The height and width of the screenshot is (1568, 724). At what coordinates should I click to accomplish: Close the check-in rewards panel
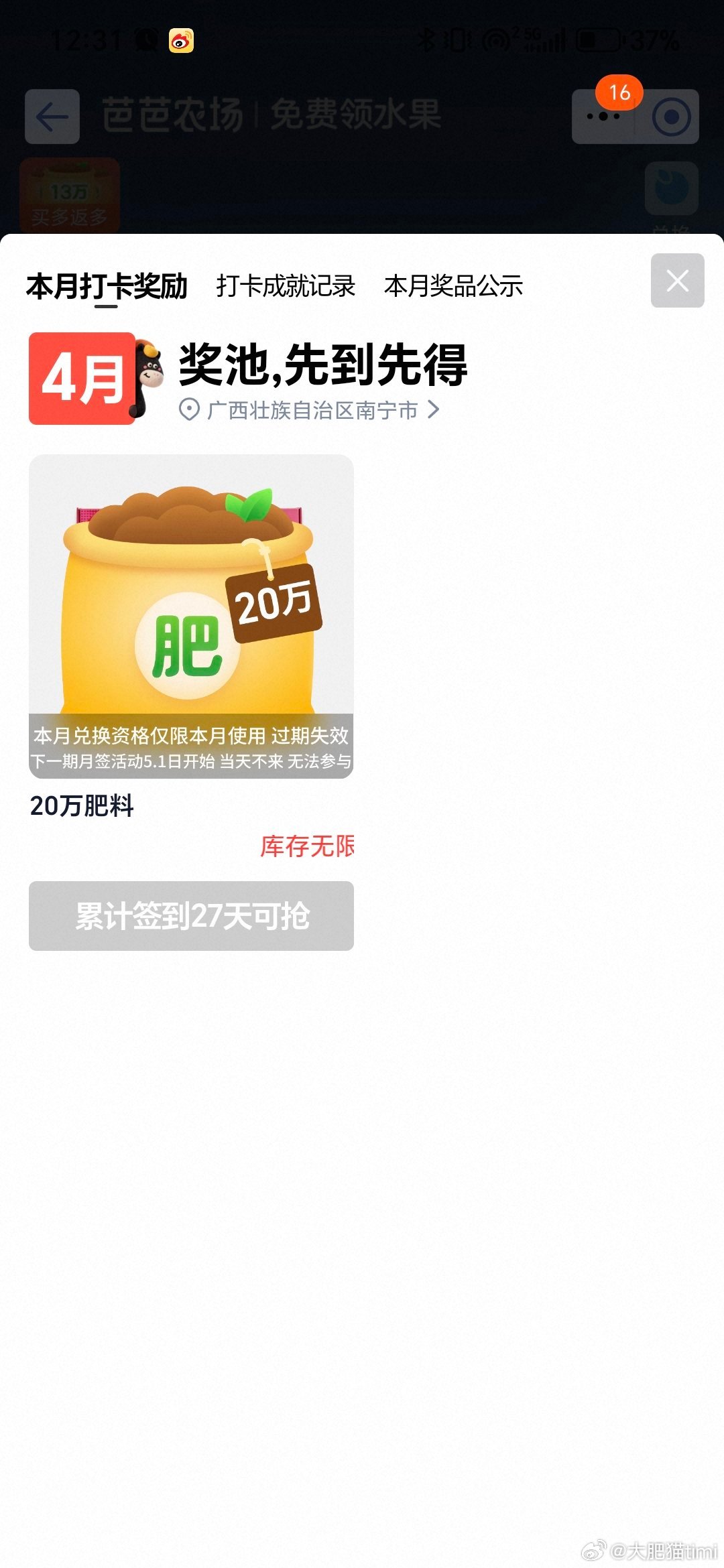677,281
